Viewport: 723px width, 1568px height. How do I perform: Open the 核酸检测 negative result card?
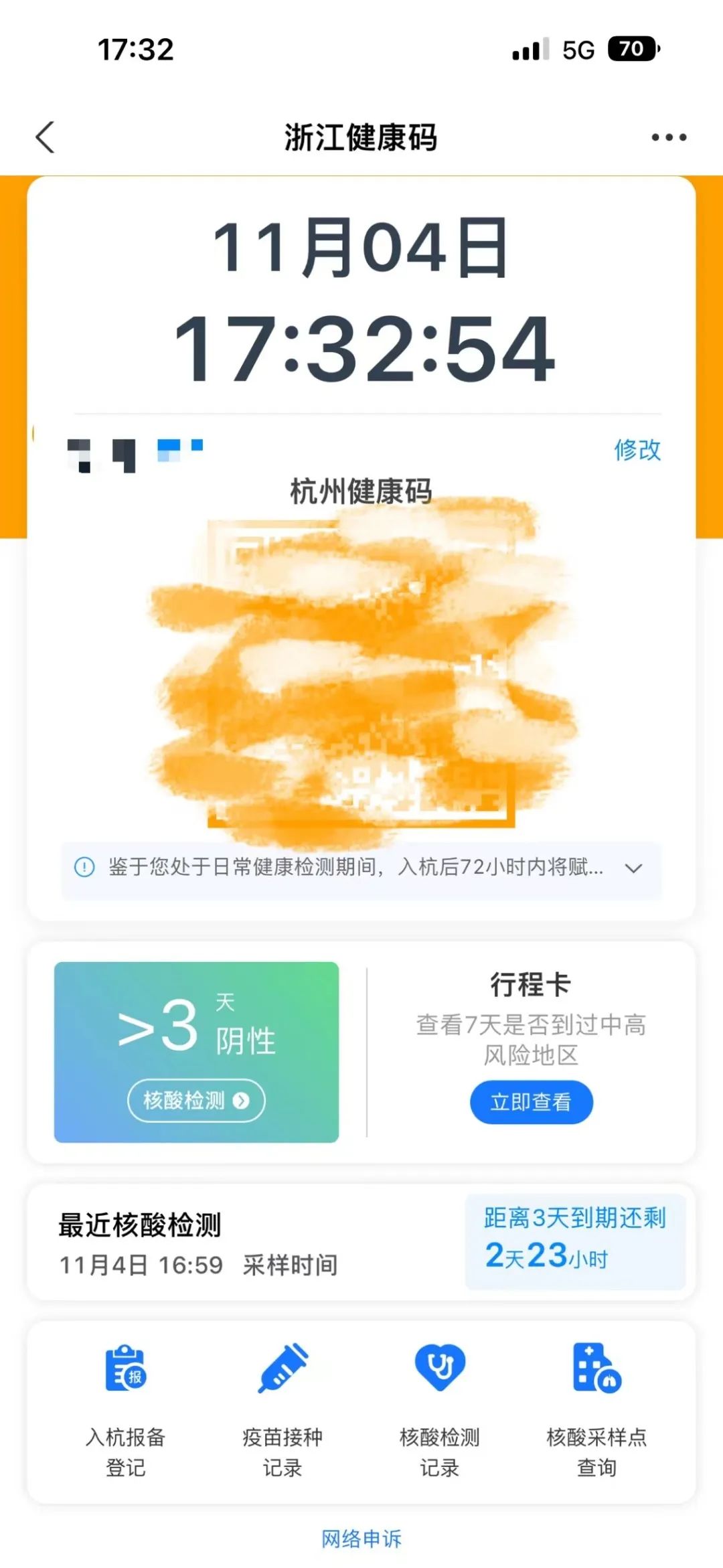click(x=196, y=1100)
